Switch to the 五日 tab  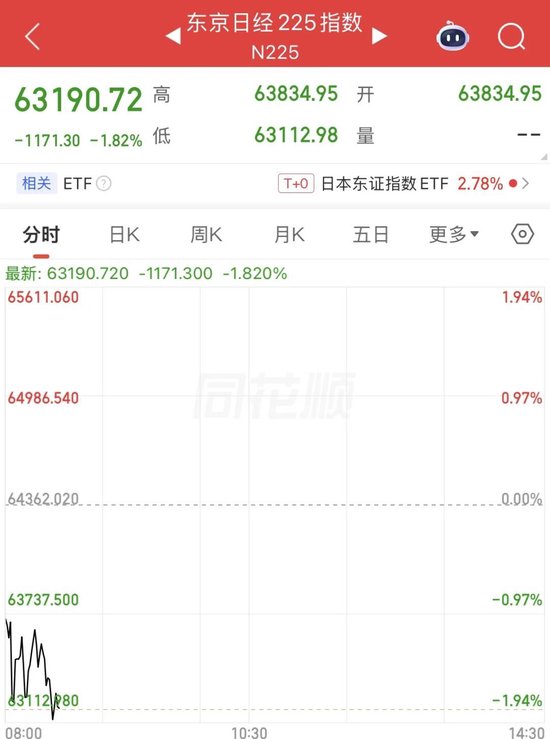(371, 235)
